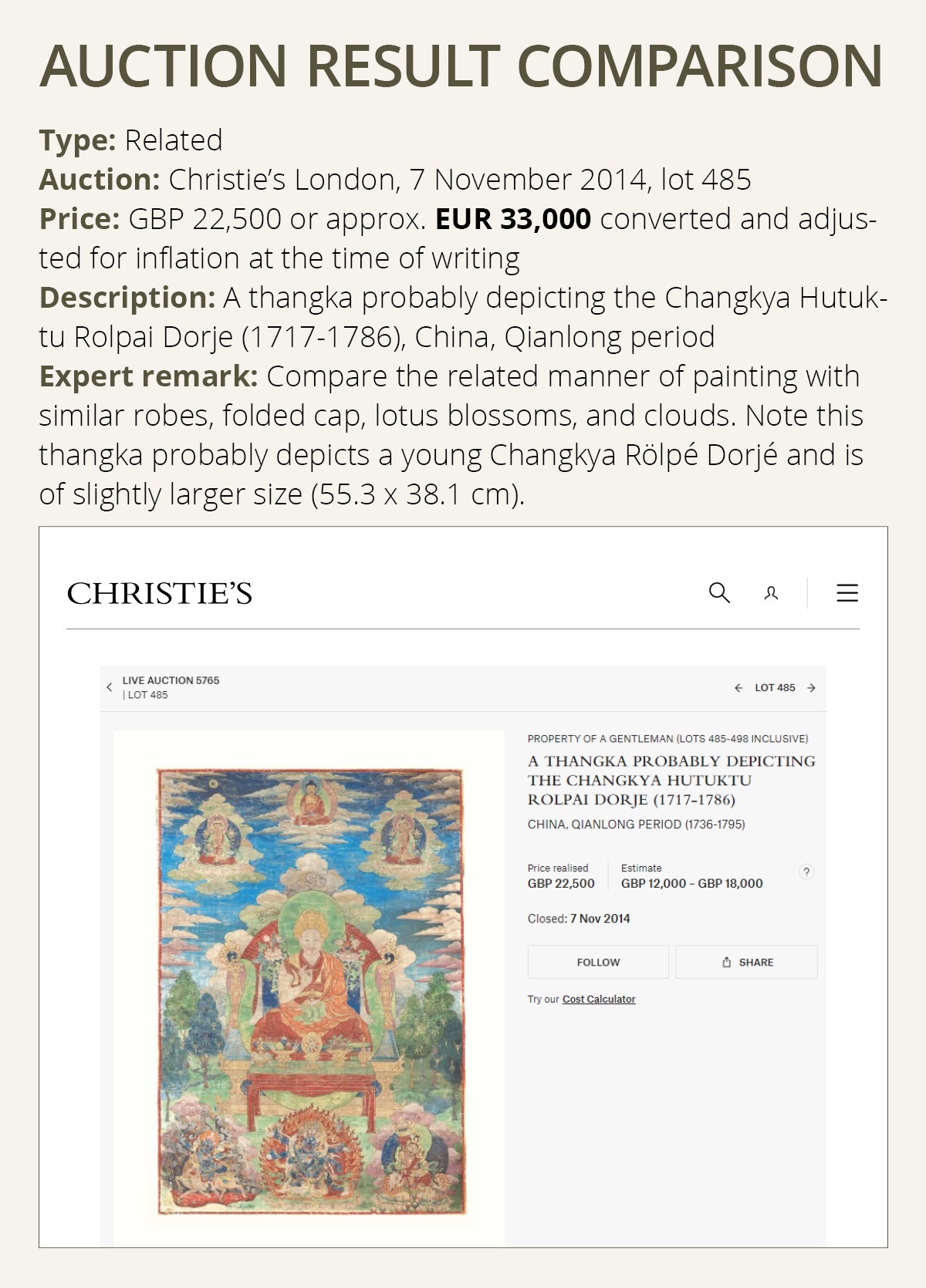Advance to the next lot via right arrow
The image size is (926, 1288).
point(810,688)
